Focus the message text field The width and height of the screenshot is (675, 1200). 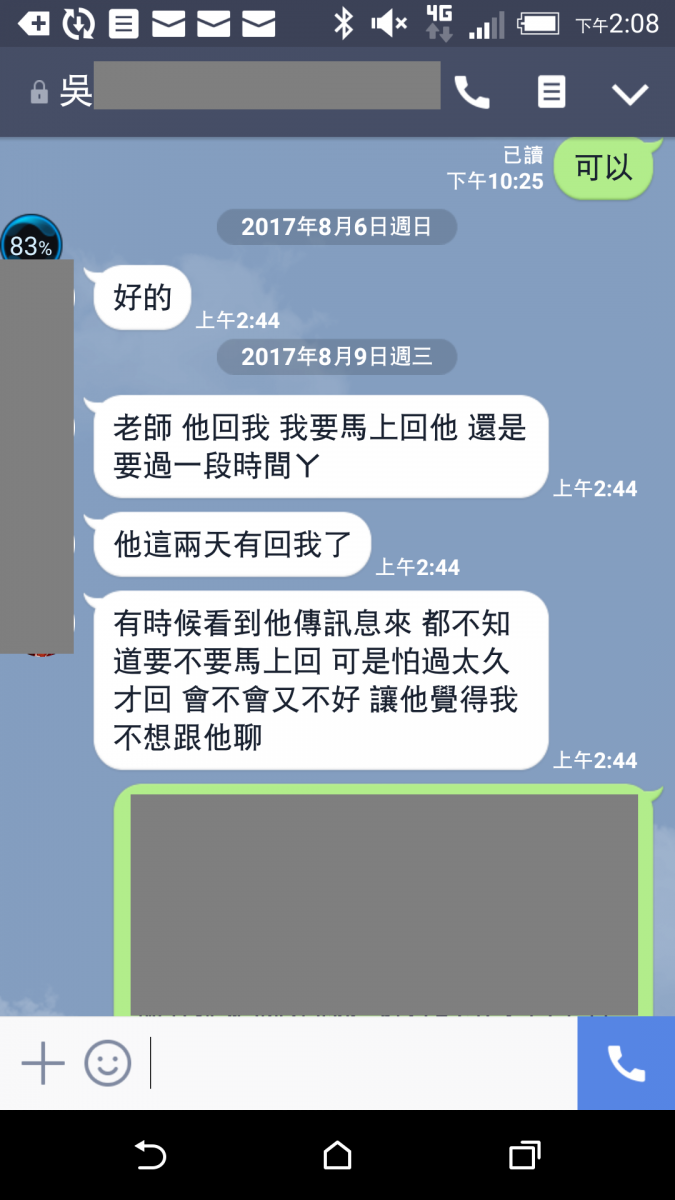(x=360, y=1063)
